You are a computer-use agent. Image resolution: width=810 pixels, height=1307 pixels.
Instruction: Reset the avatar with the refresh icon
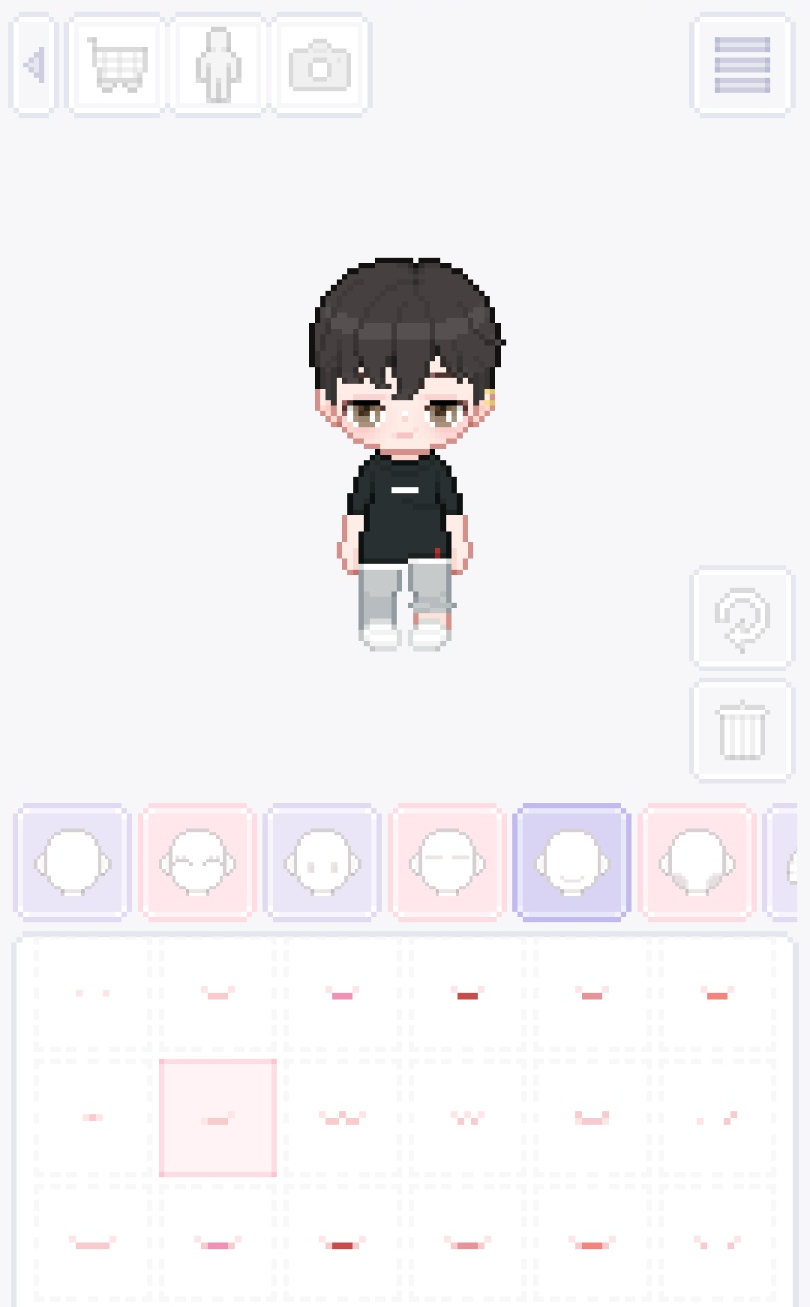tap(742, 618)
